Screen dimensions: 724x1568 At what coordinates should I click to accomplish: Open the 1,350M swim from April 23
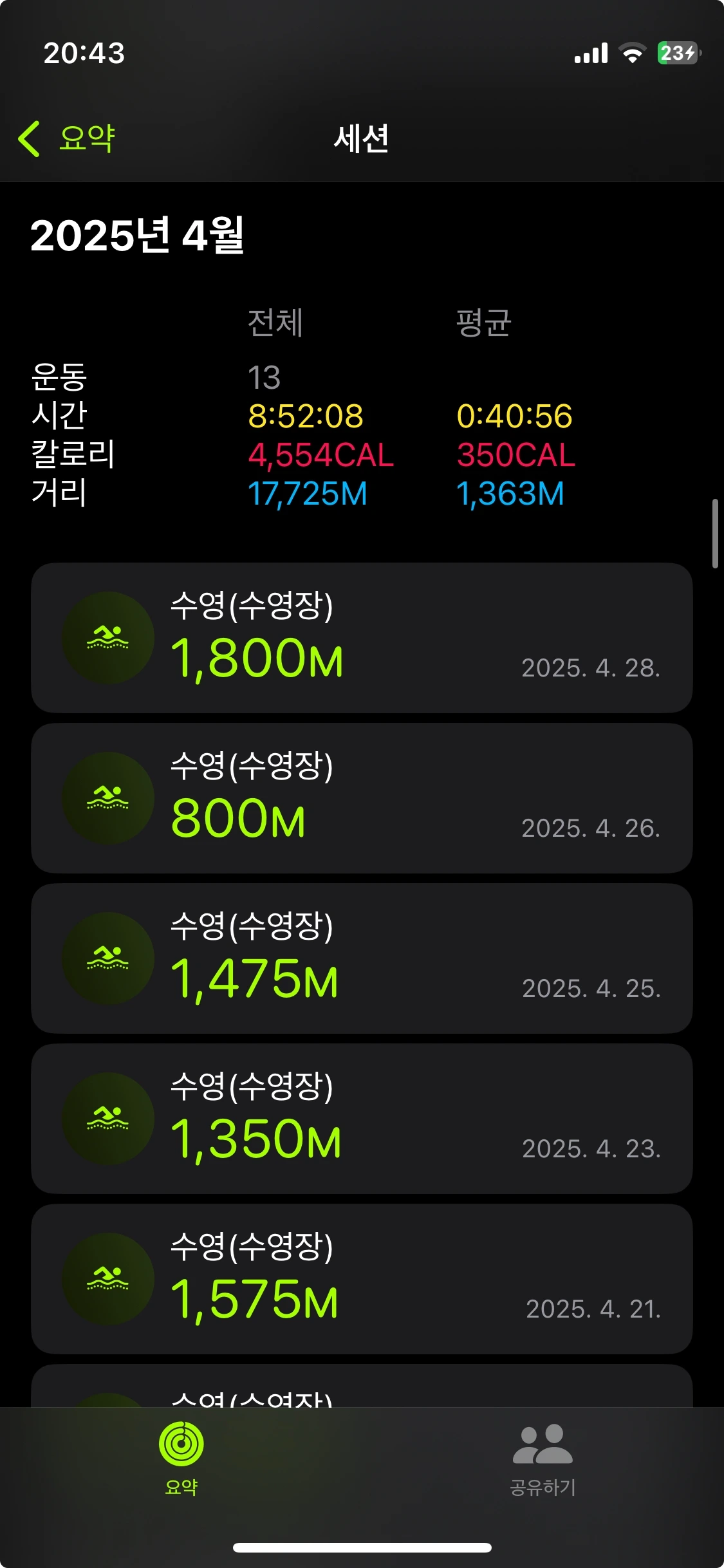pyautogui.click(x=362, y=1119)
